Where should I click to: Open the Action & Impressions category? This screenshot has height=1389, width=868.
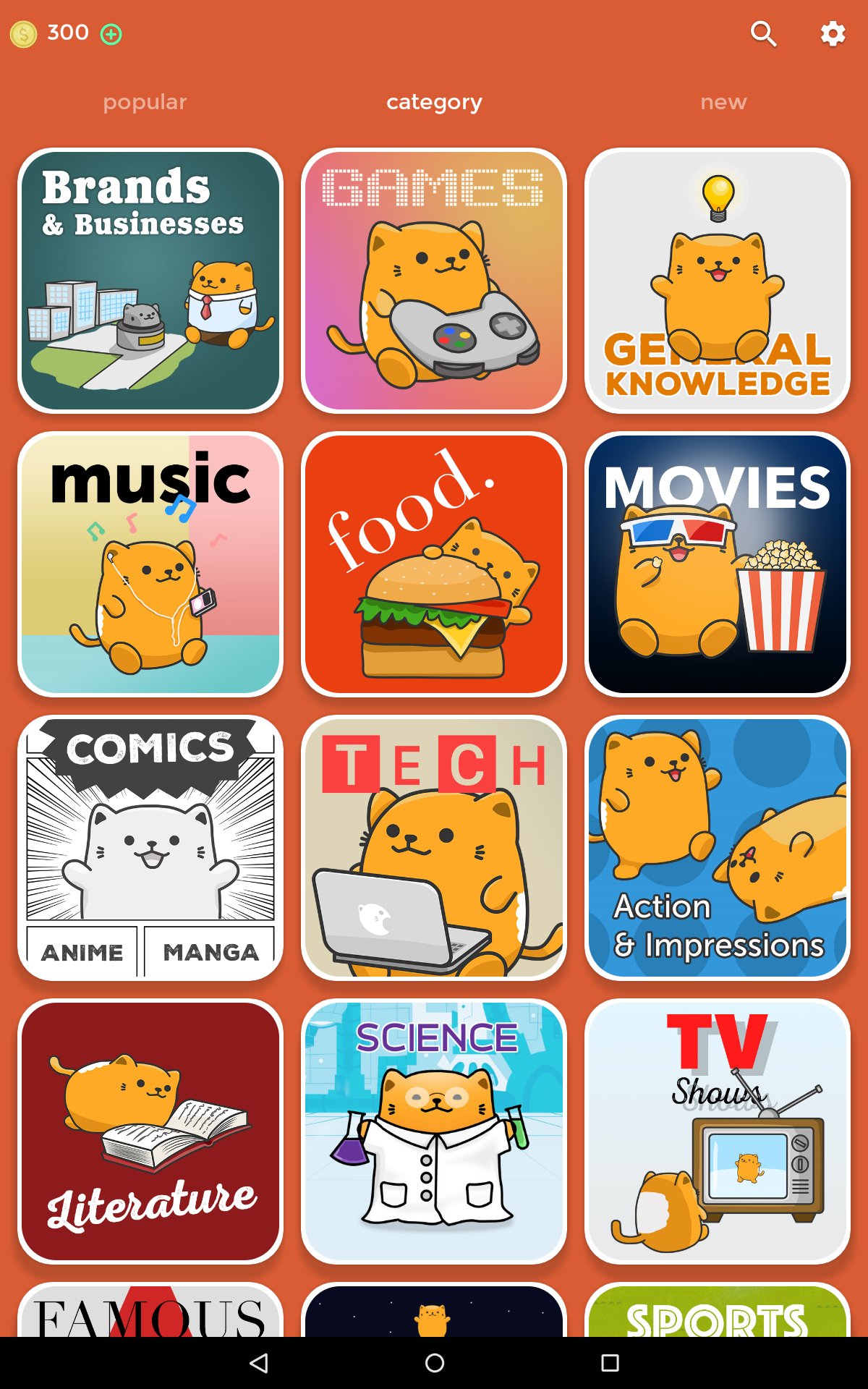[x=718, y=848]
